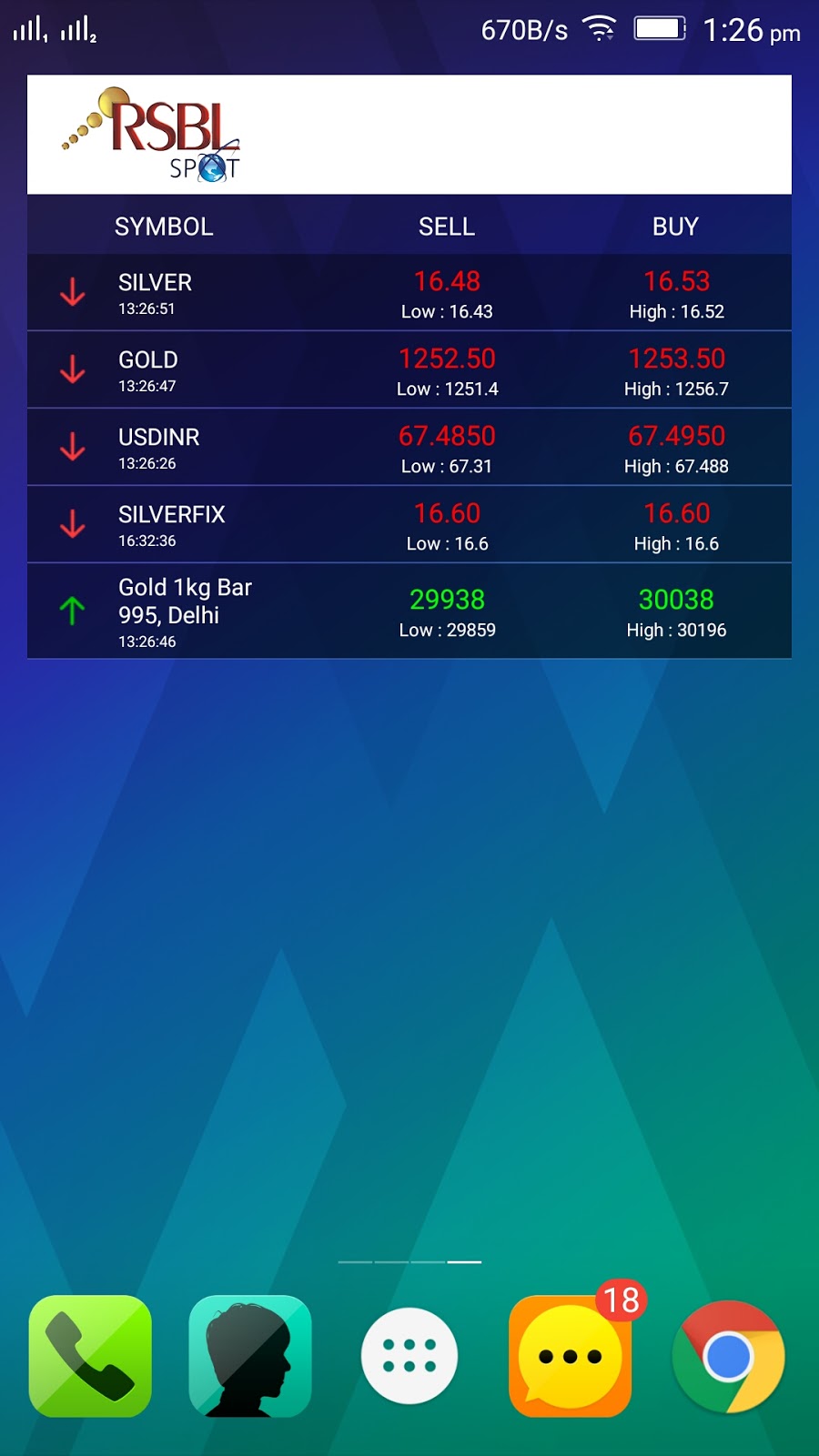
Task: Open the Gold 1kg Bar 995, Delhi row
Action: 409,612
